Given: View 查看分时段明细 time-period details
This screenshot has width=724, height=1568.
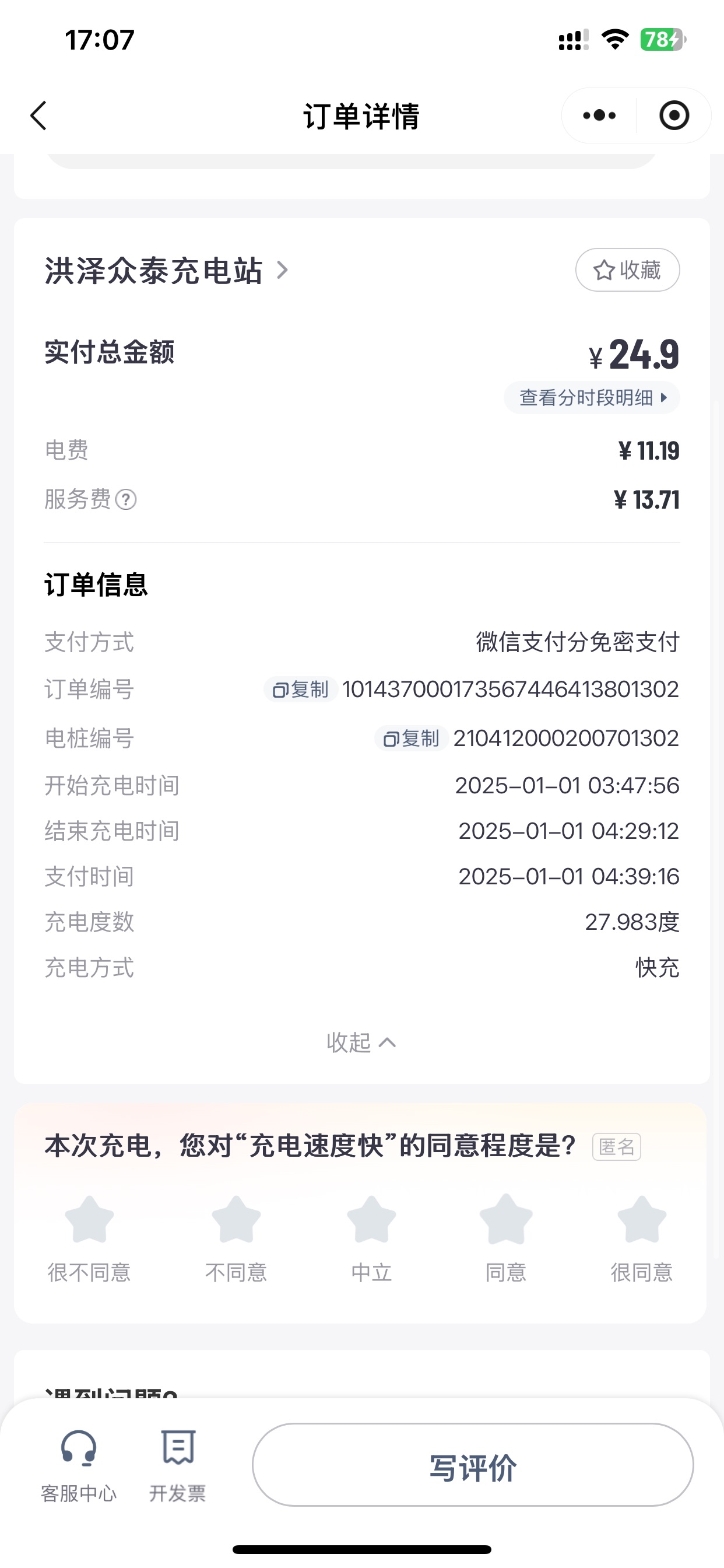Looking at the screenshot, I should (591, 397).
